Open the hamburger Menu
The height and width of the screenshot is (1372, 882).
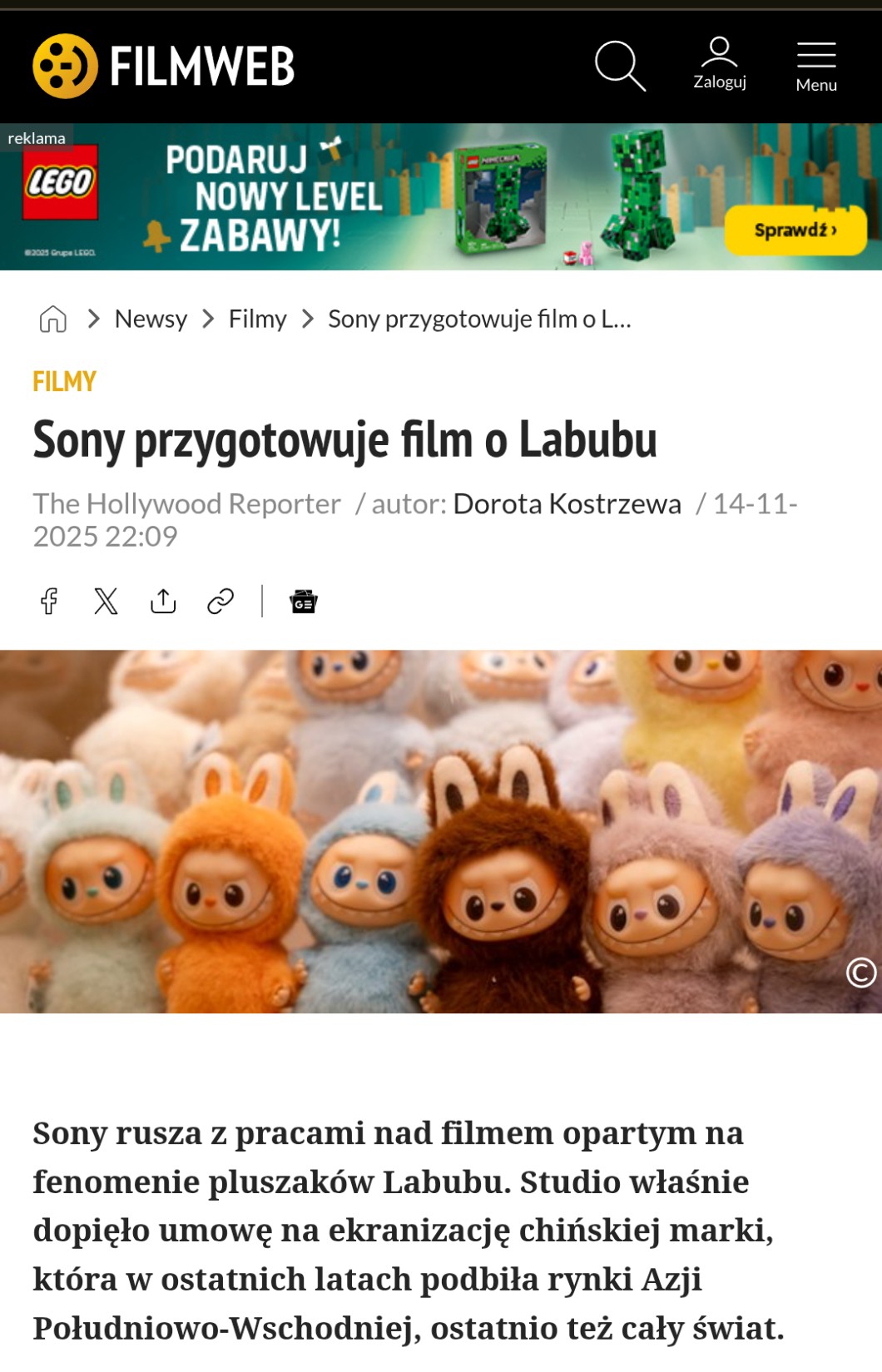[x=816, y=67]
